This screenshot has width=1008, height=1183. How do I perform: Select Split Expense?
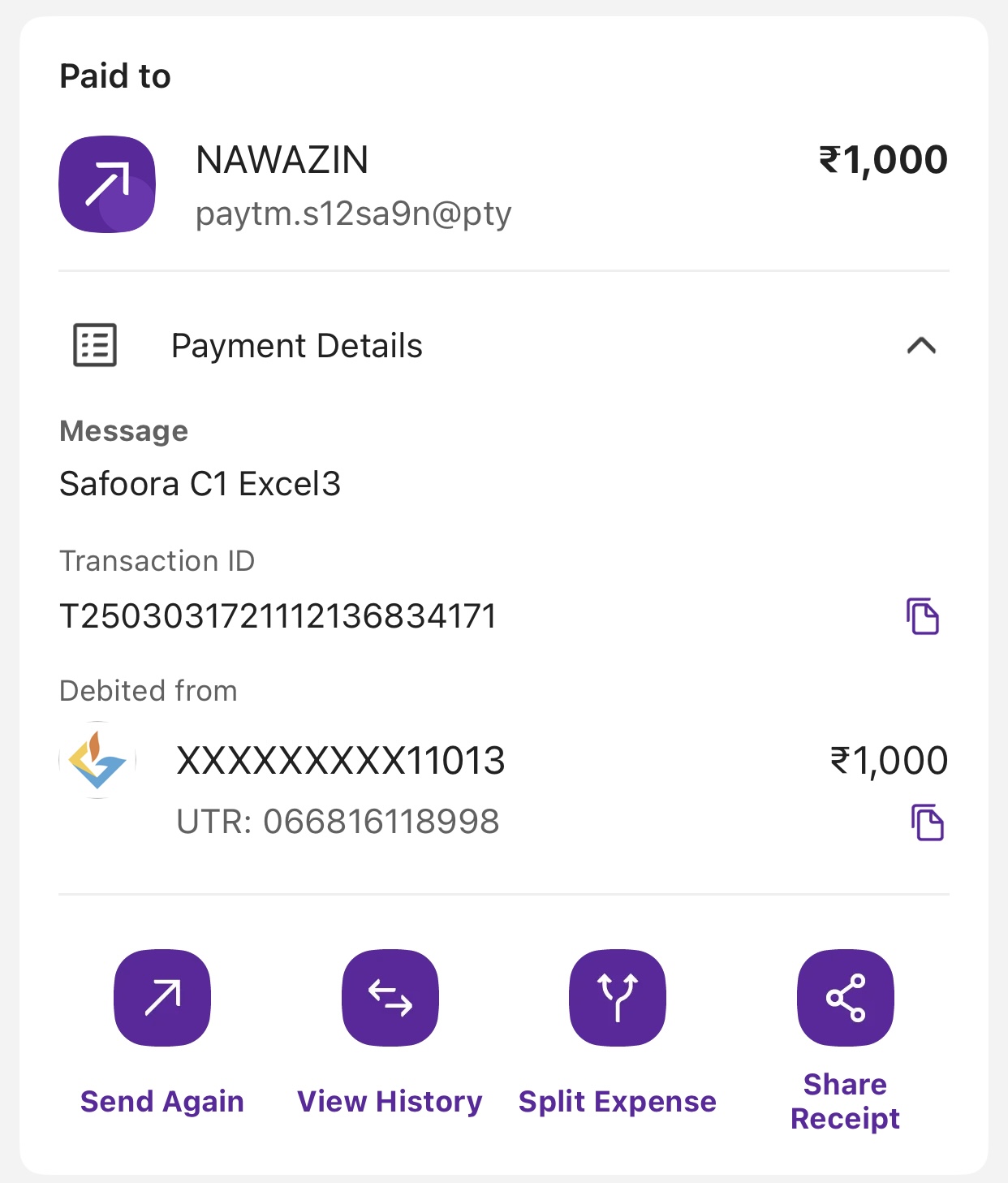(618, 998)
